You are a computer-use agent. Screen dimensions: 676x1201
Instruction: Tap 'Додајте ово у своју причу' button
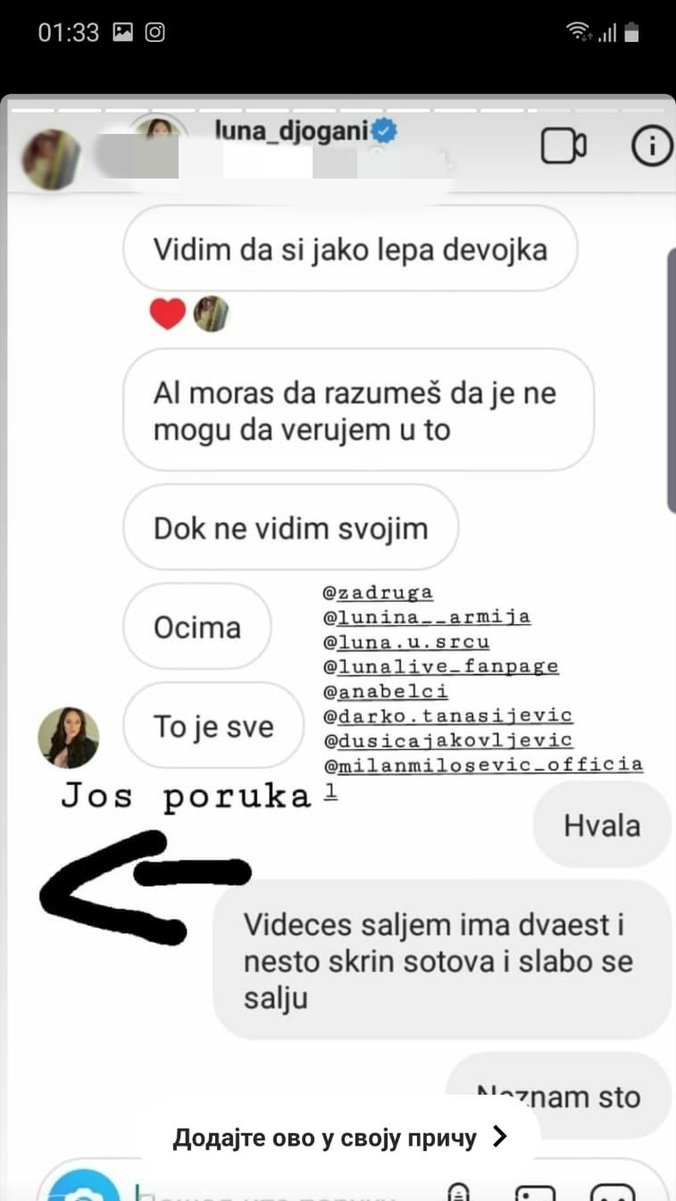(339, 1137)
